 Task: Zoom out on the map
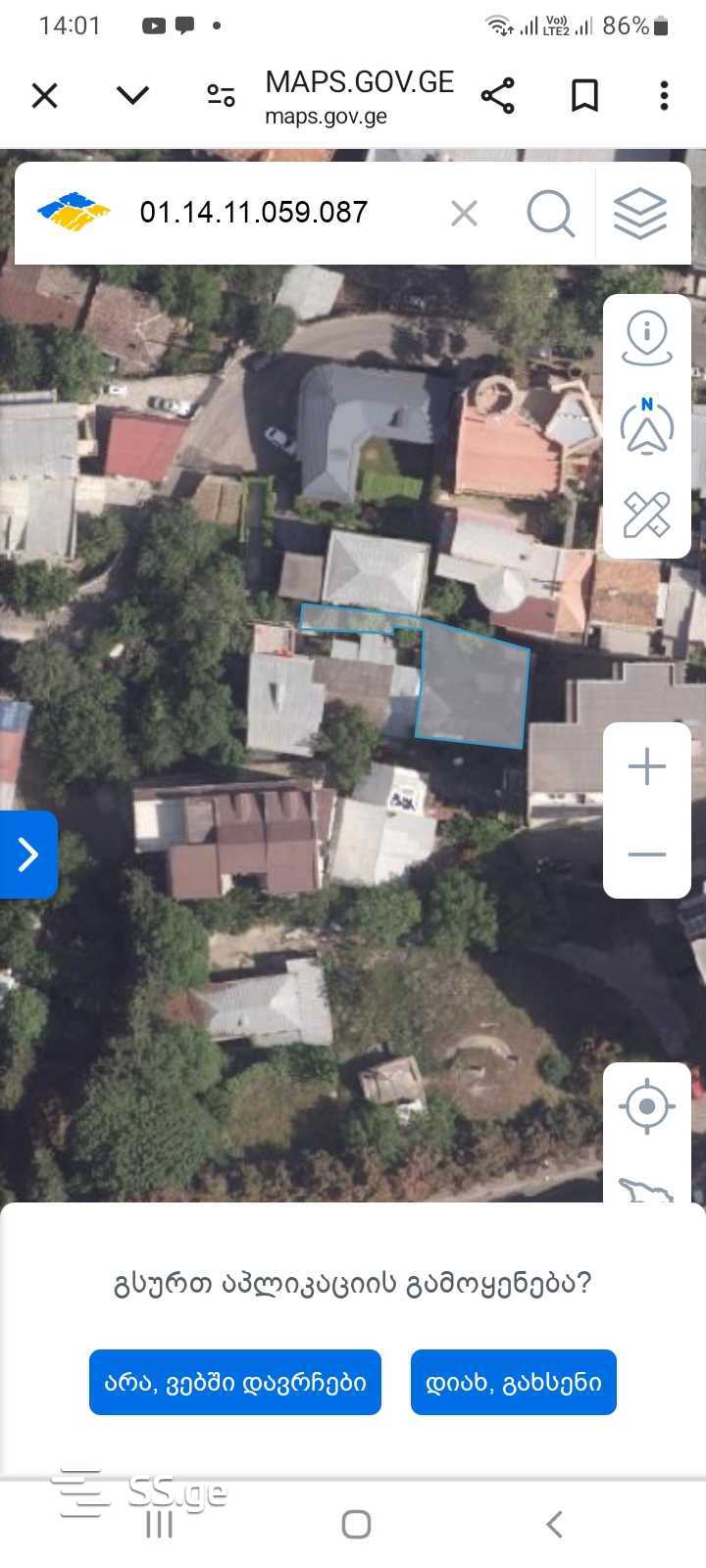pyautogui.click(x=647, y=855)
